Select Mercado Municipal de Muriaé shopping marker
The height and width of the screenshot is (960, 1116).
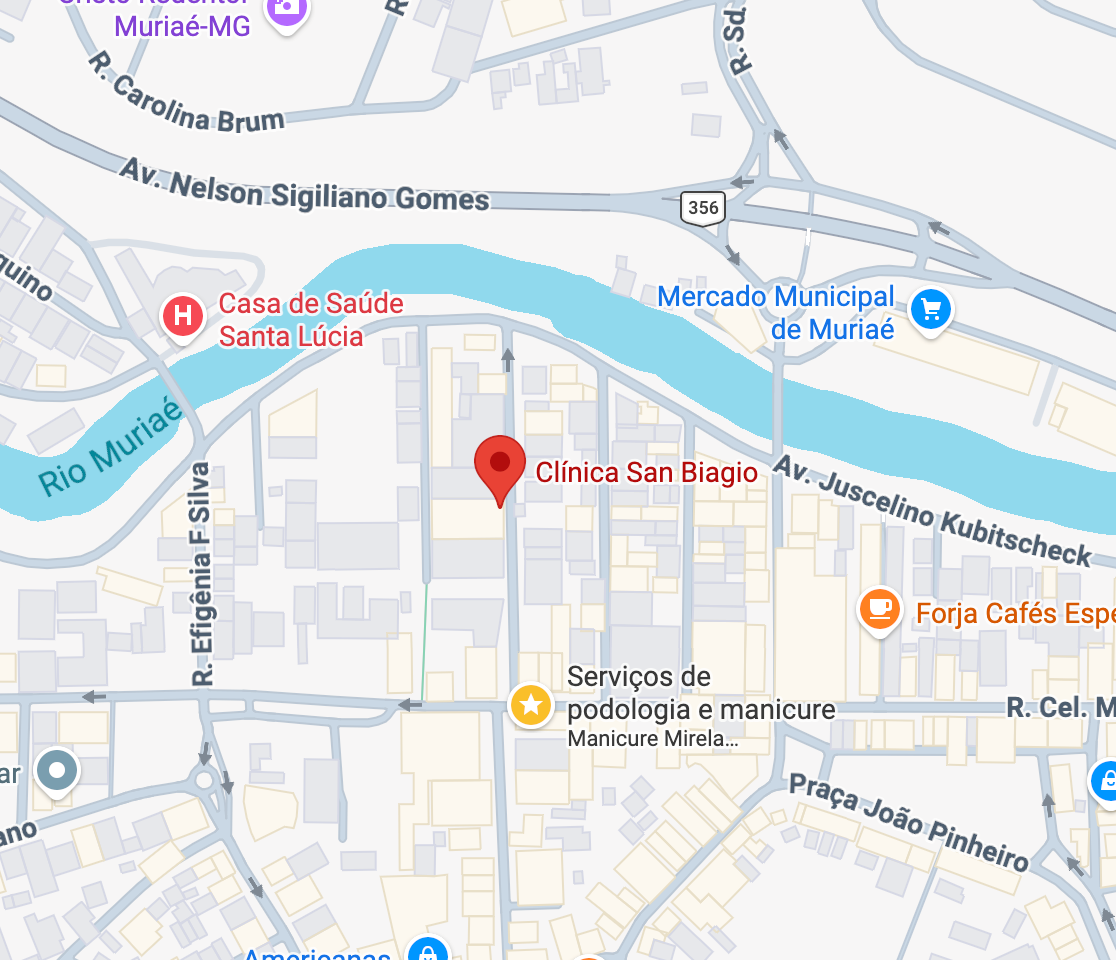(931, 310)
